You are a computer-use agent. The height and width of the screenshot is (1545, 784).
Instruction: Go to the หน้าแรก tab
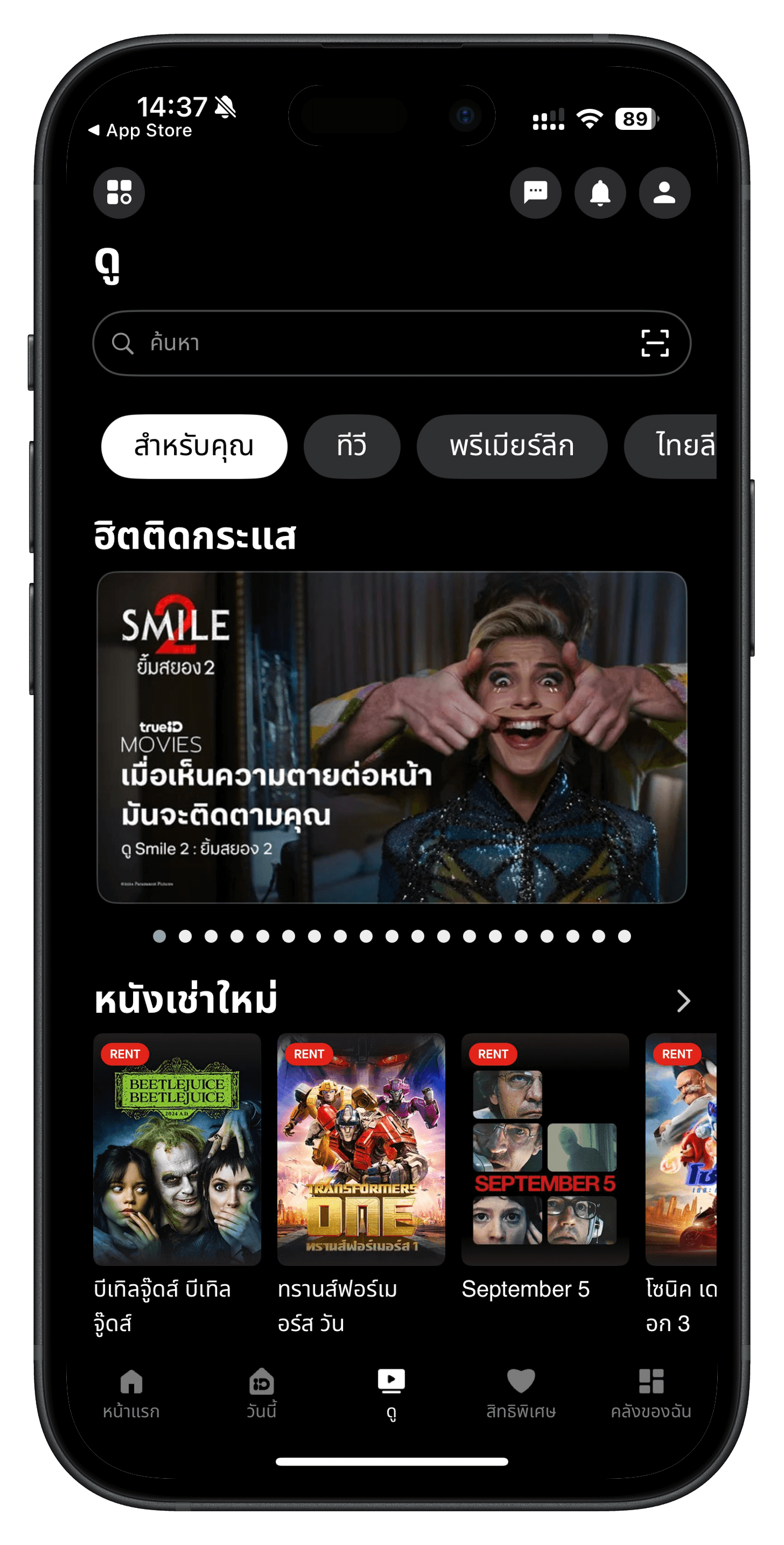131,1394
